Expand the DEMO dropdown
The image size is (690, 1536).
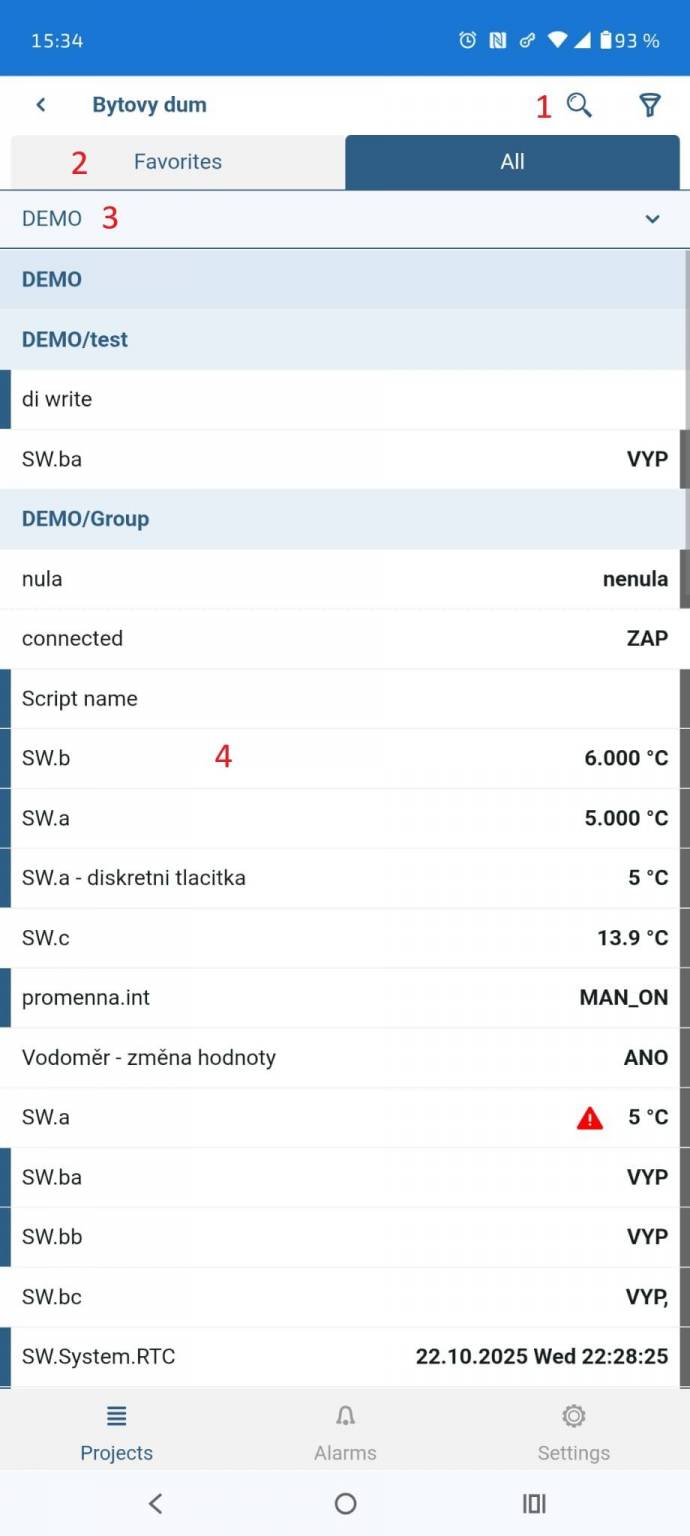345,218
